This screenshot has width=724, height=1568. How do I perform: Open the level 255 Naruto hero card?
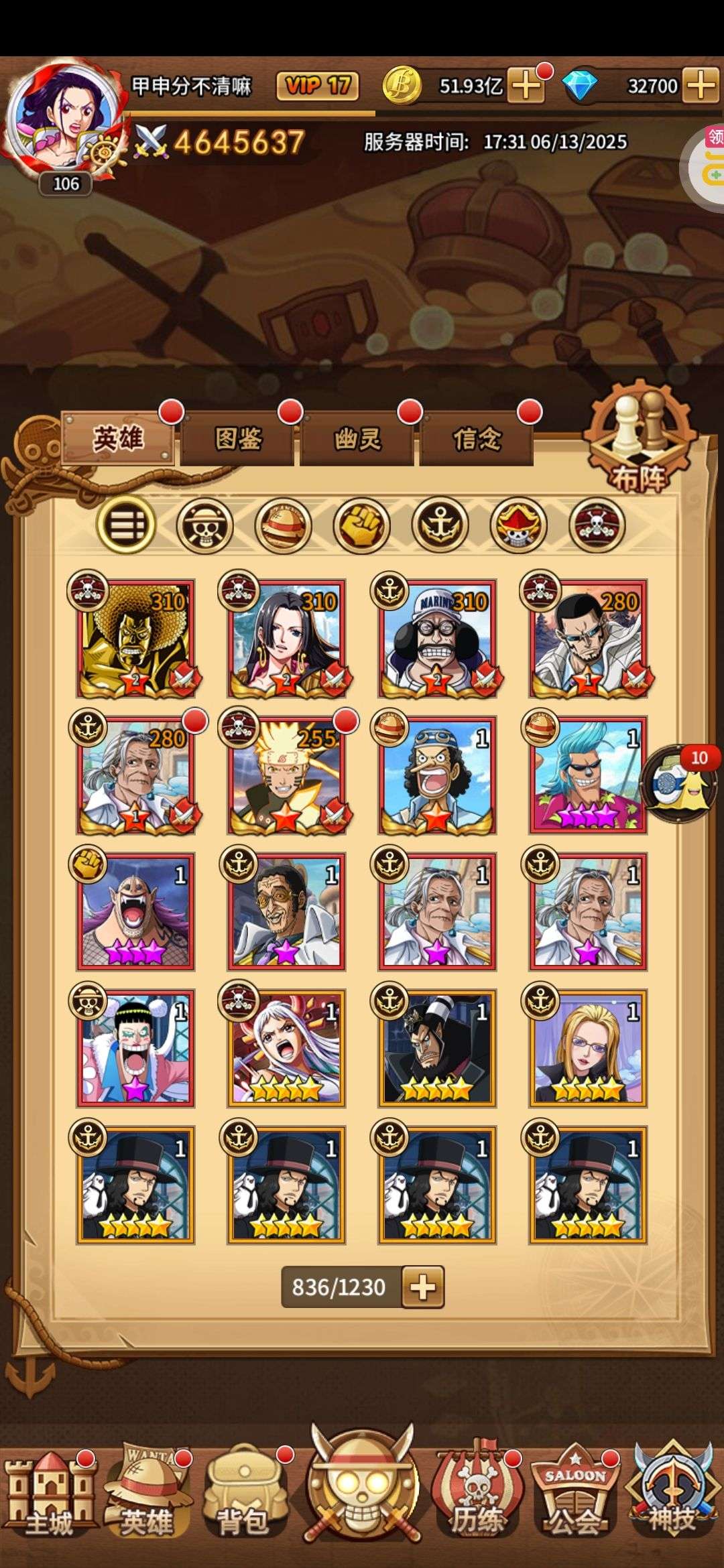(287, 775)
